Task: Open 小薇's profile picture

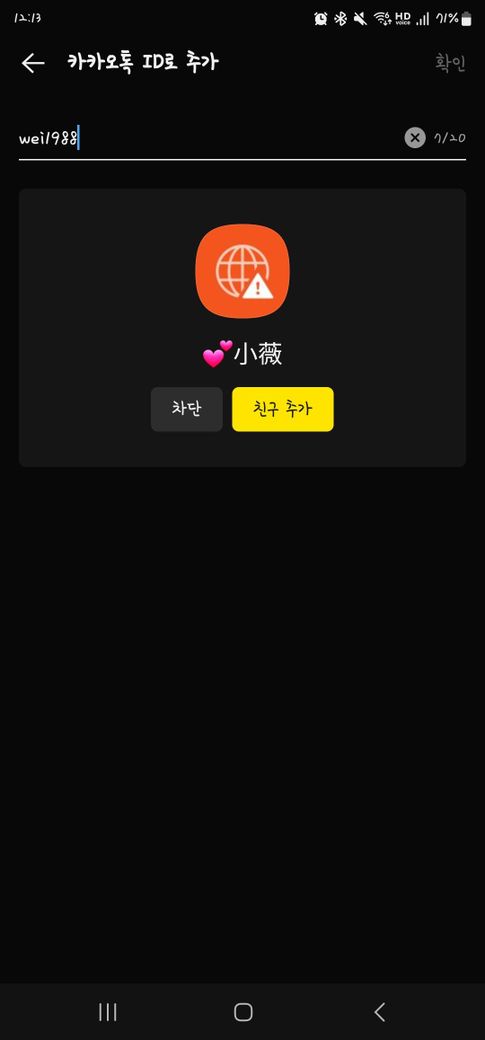Action: point(242,271)
